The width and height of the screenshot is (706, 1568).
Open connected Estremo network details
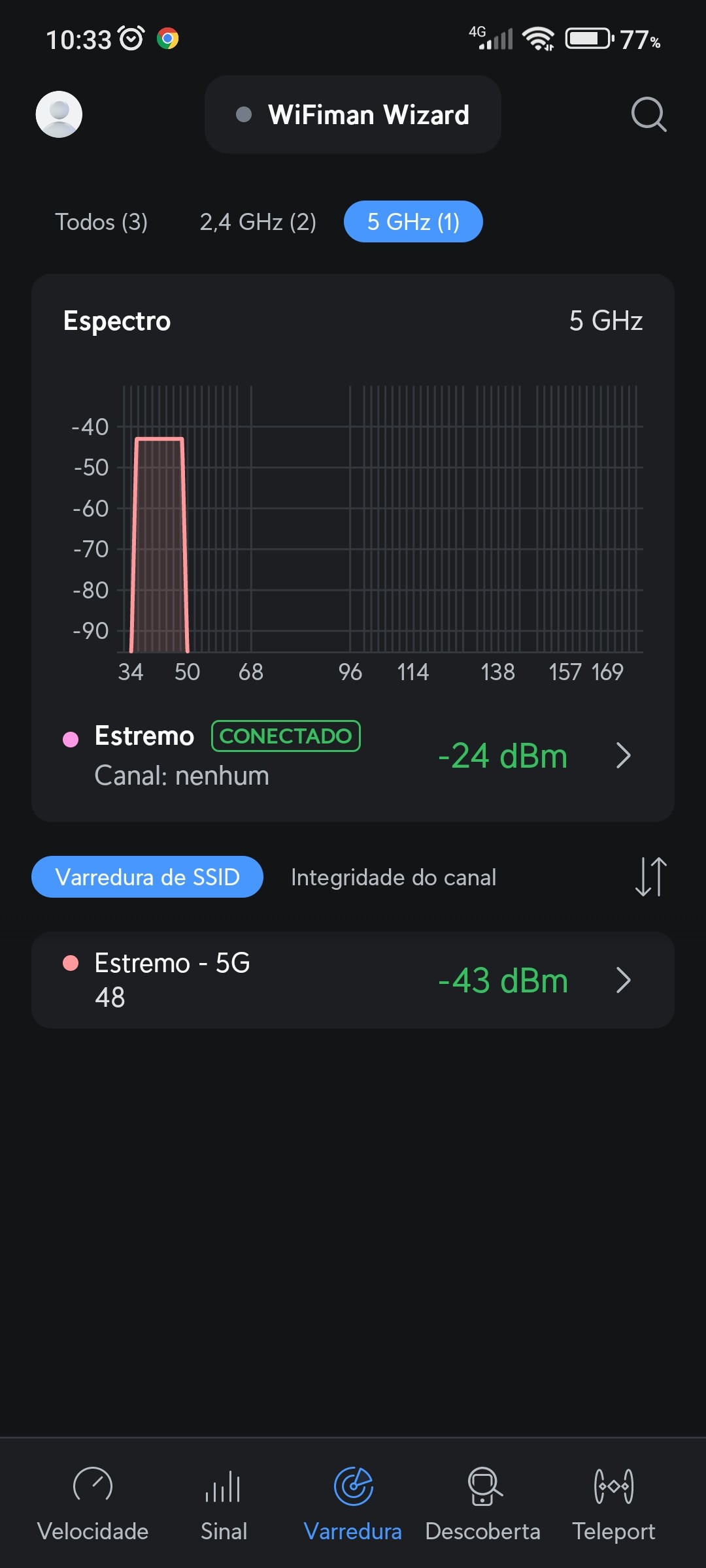[353, 755]
